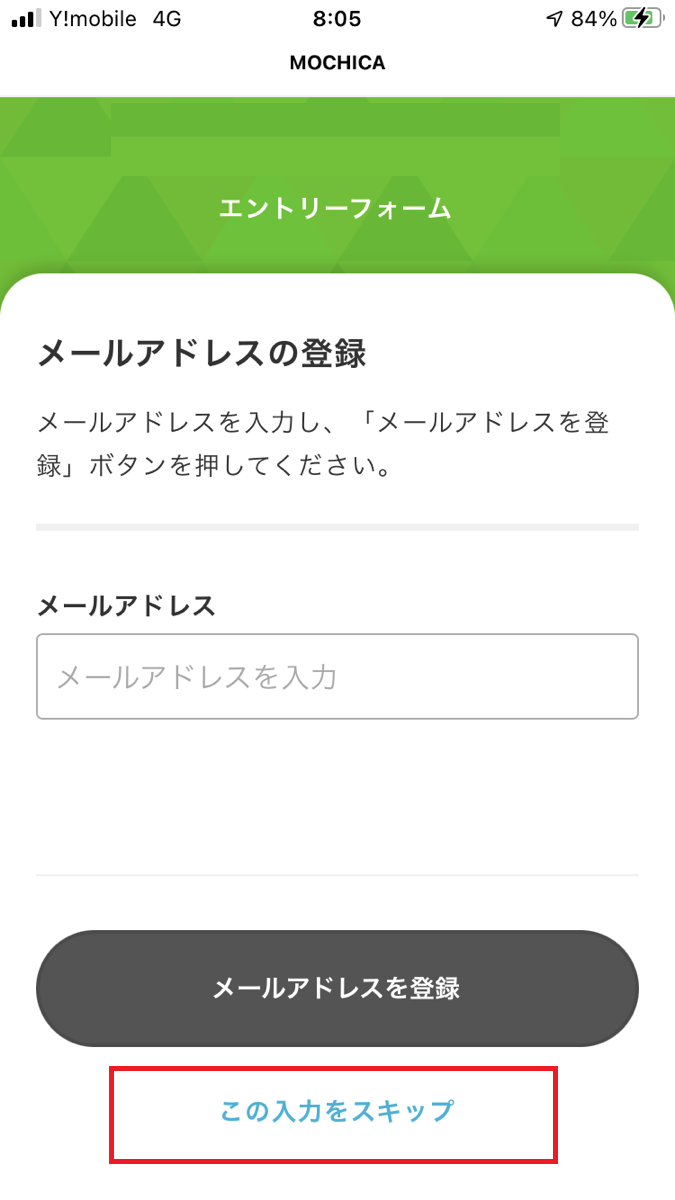Focus the メールアドレス input field

click(337, 676)
